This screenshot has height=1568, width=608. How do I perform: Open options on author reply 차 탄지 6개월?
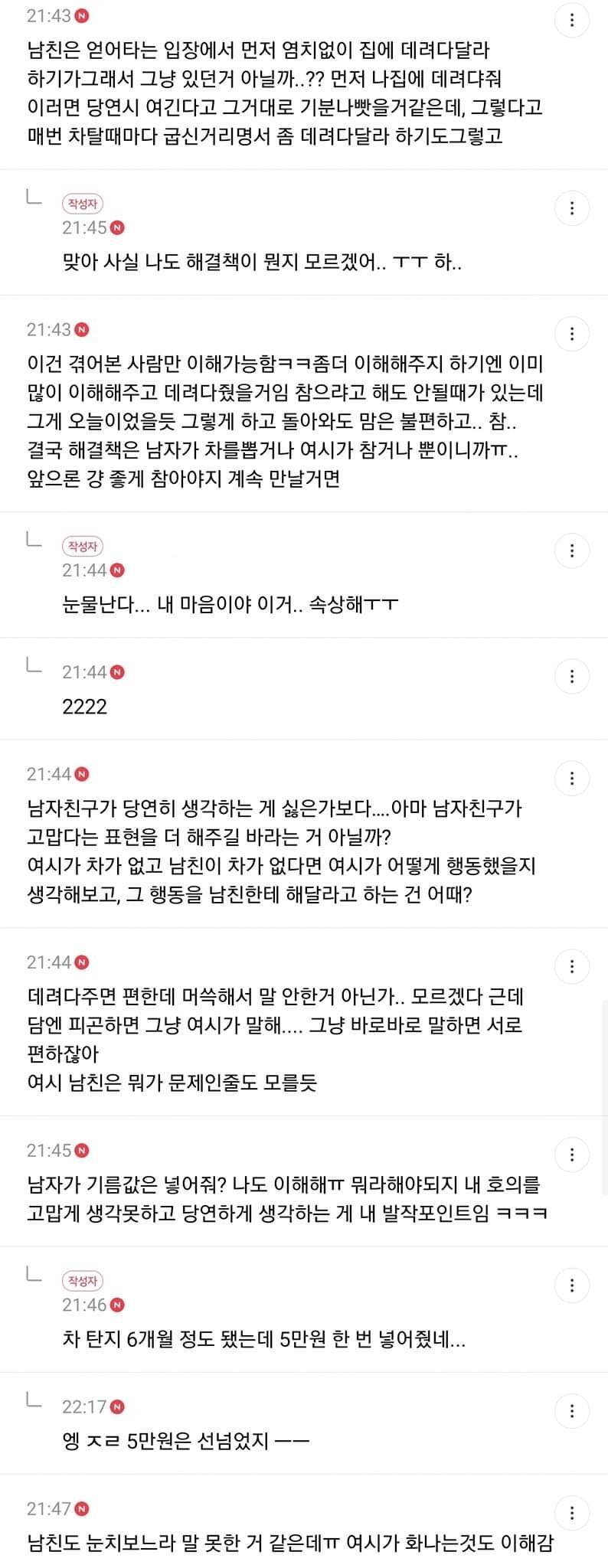click(572, 1285)
